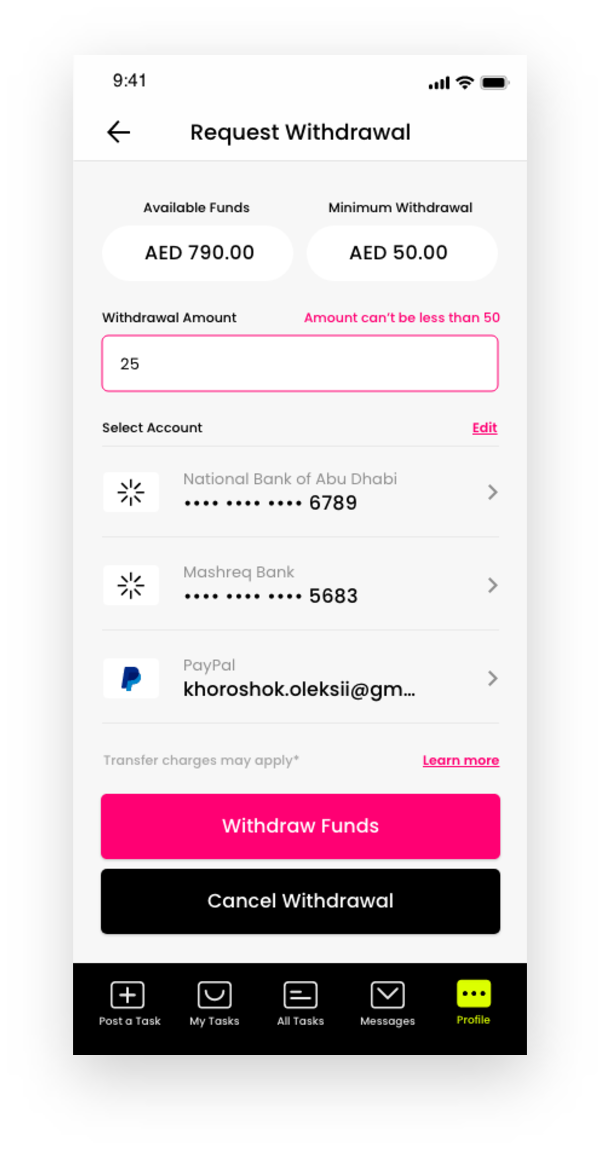Viewport: 604px width, 1150px height.
Task: Select the National Bank of Abu Dhabi account
Action: pos(300,492)
